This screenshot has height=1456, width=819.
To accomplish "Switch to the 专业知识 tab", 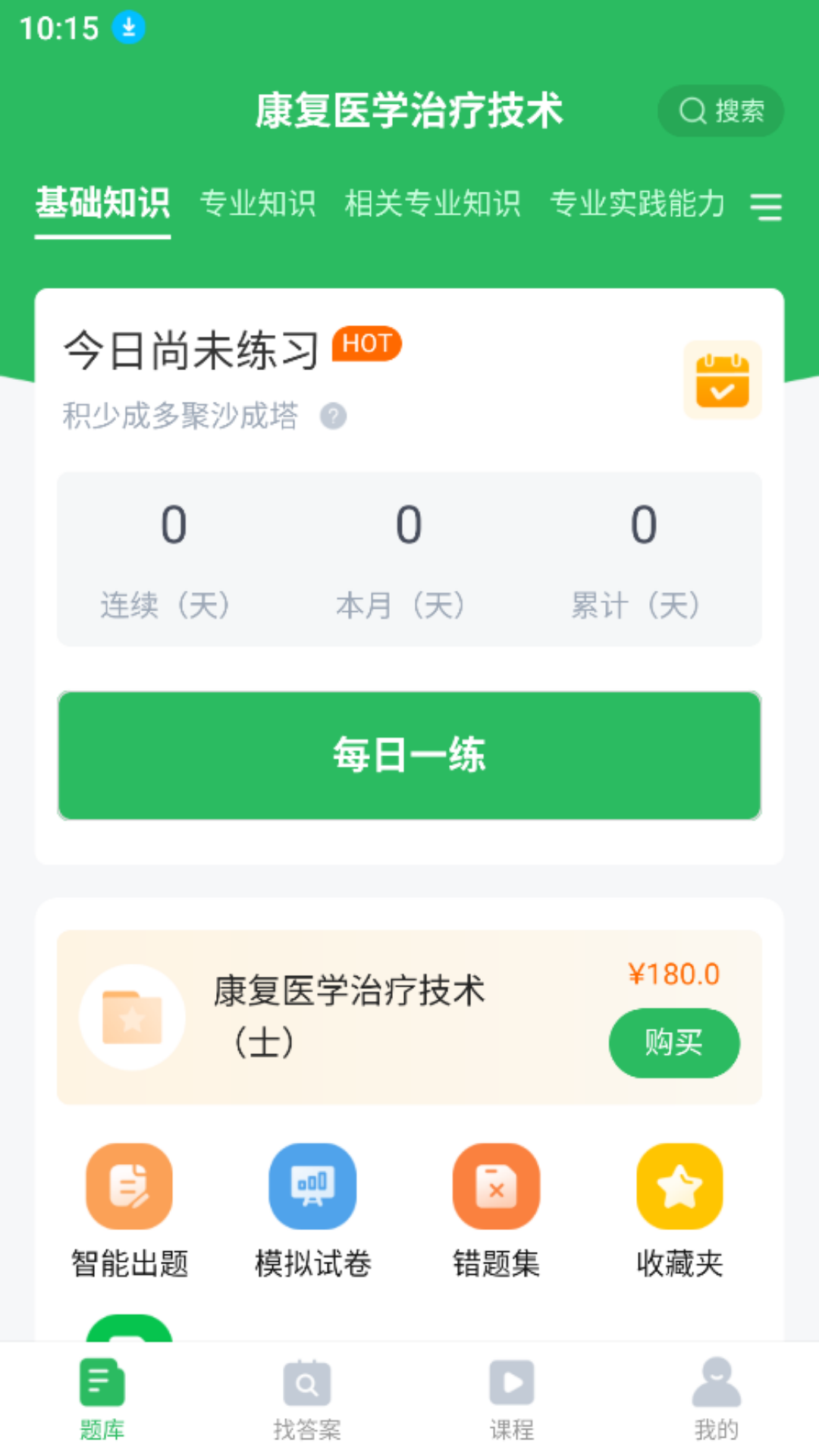I will click(258, 204).
